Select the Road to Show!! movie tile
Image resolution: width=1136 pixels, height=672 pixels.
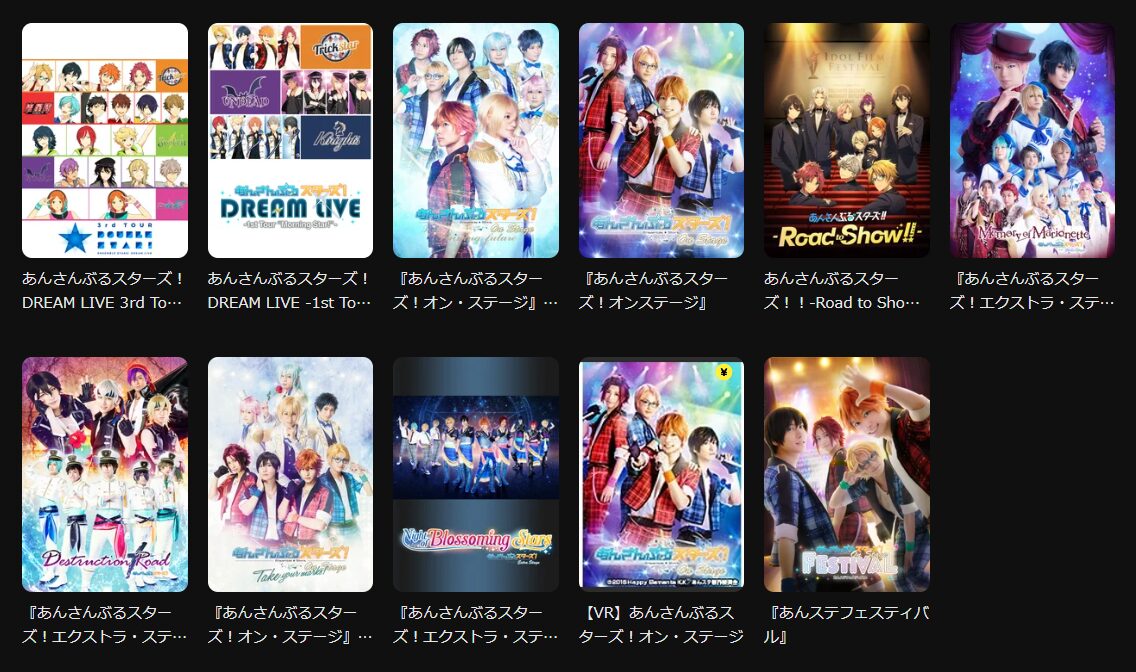click(847, 141)
